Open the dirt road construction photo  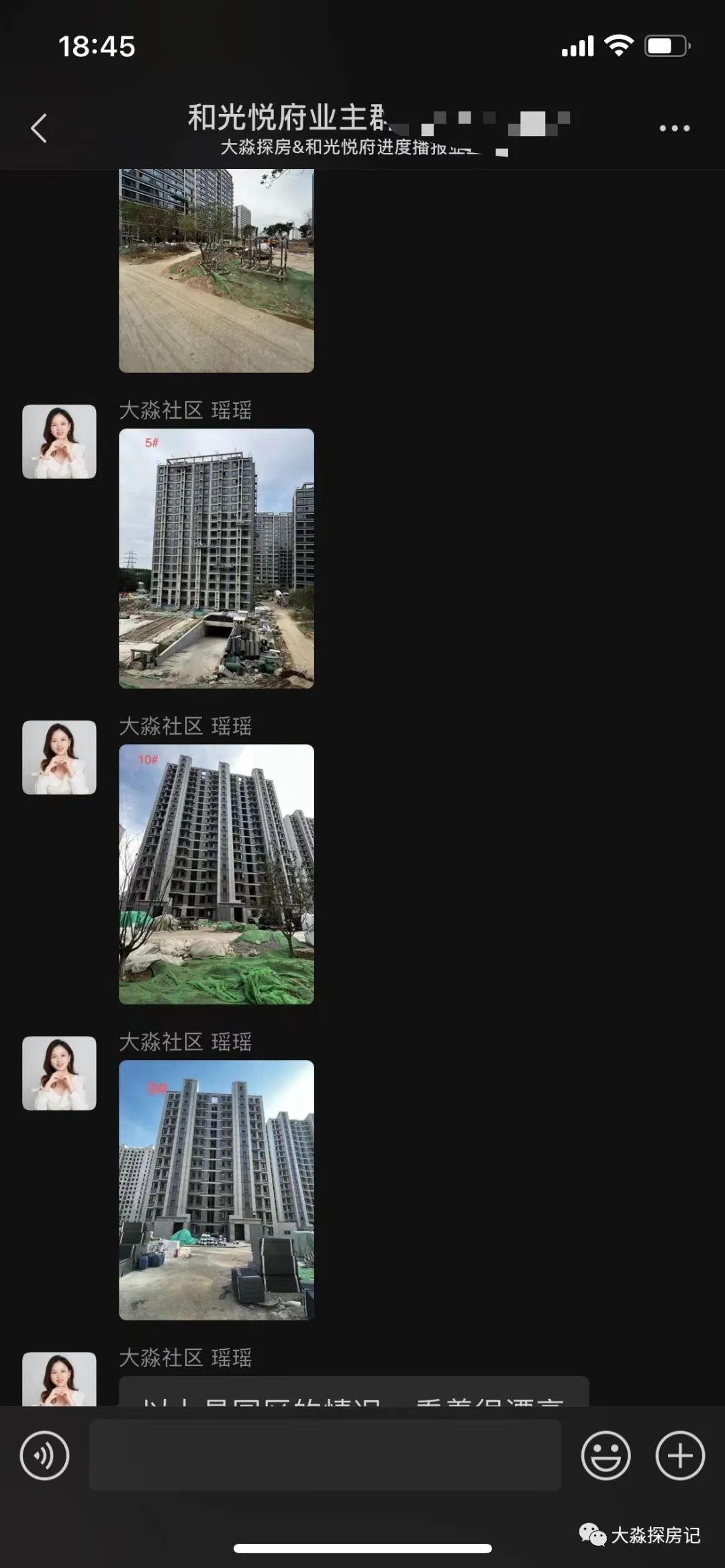[216, 270]
